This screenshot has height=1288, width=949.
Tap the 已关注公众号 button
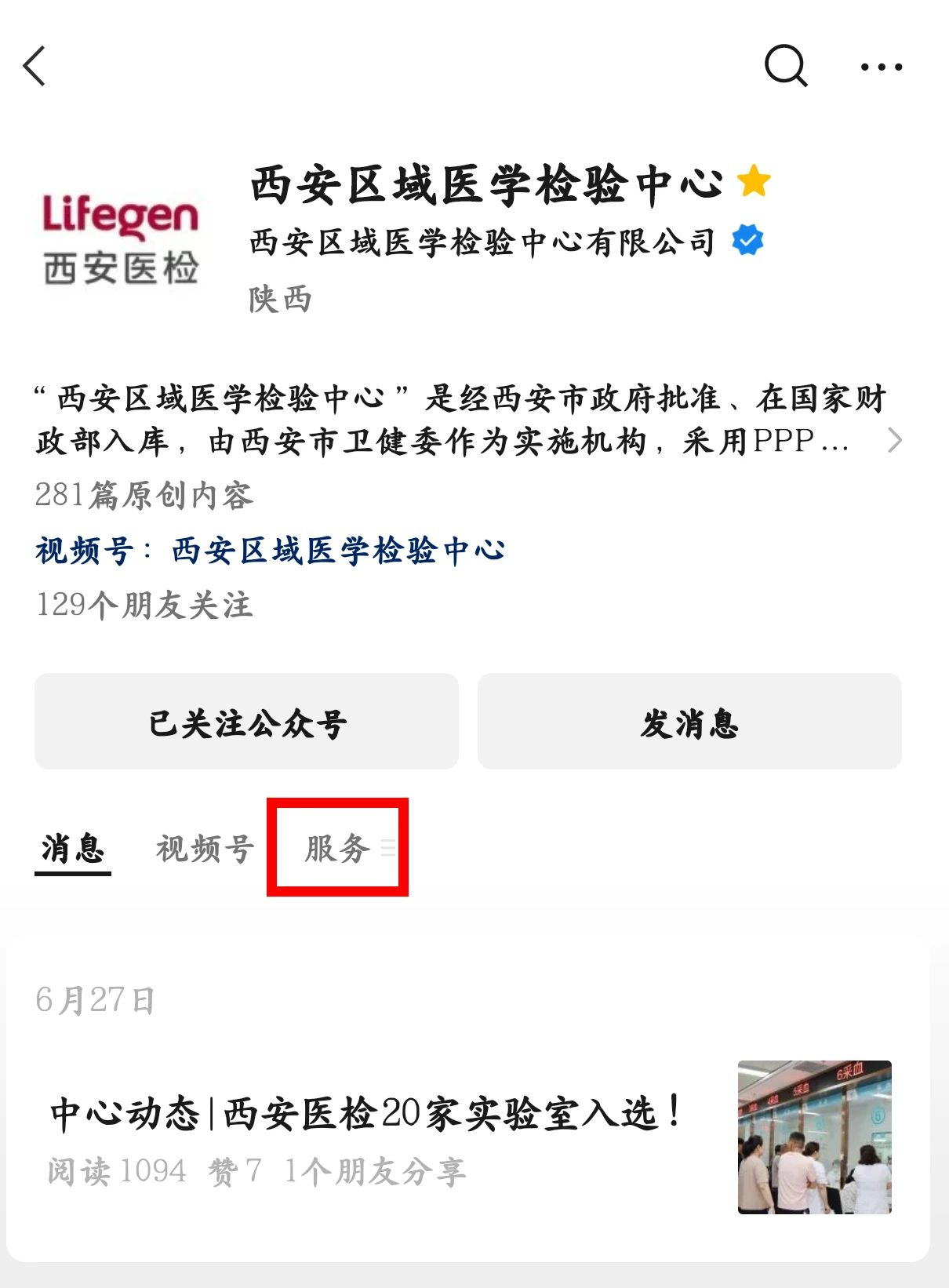pyautogui.click(x=246, y=722)
